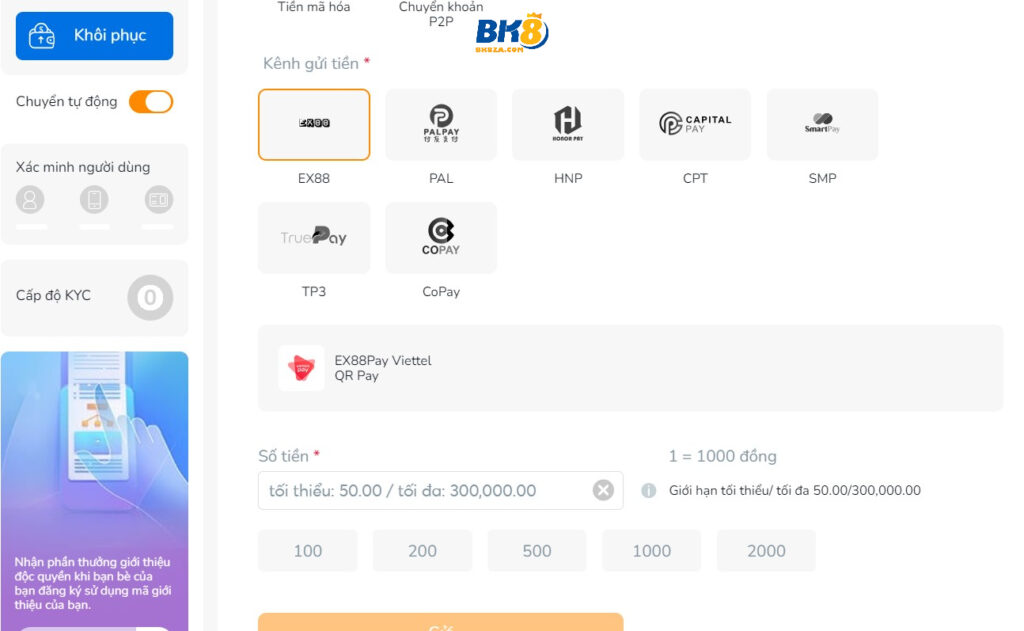Select the CoPay channel

coord(441,238)
